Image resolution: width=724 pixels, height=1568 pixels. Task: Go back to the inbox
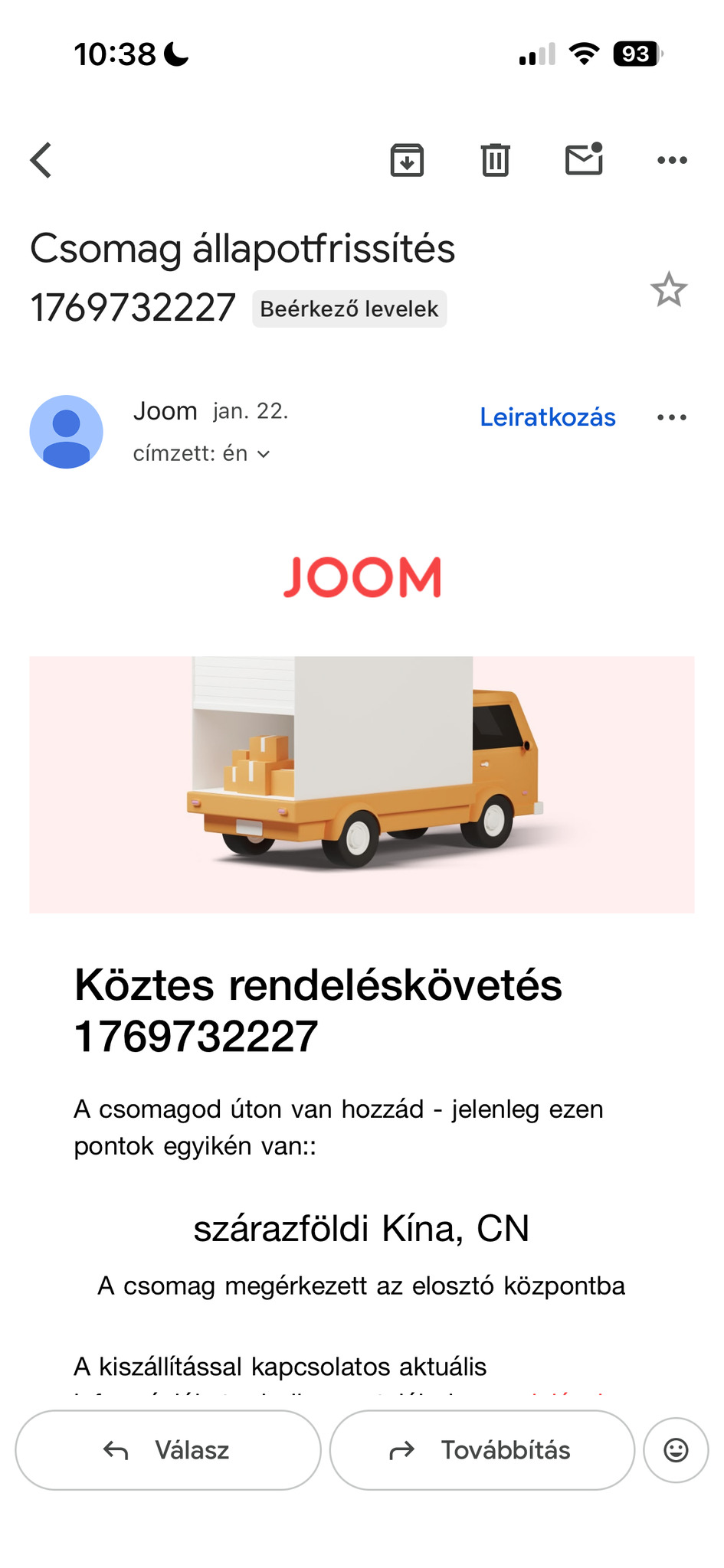[x=41, y=160]
